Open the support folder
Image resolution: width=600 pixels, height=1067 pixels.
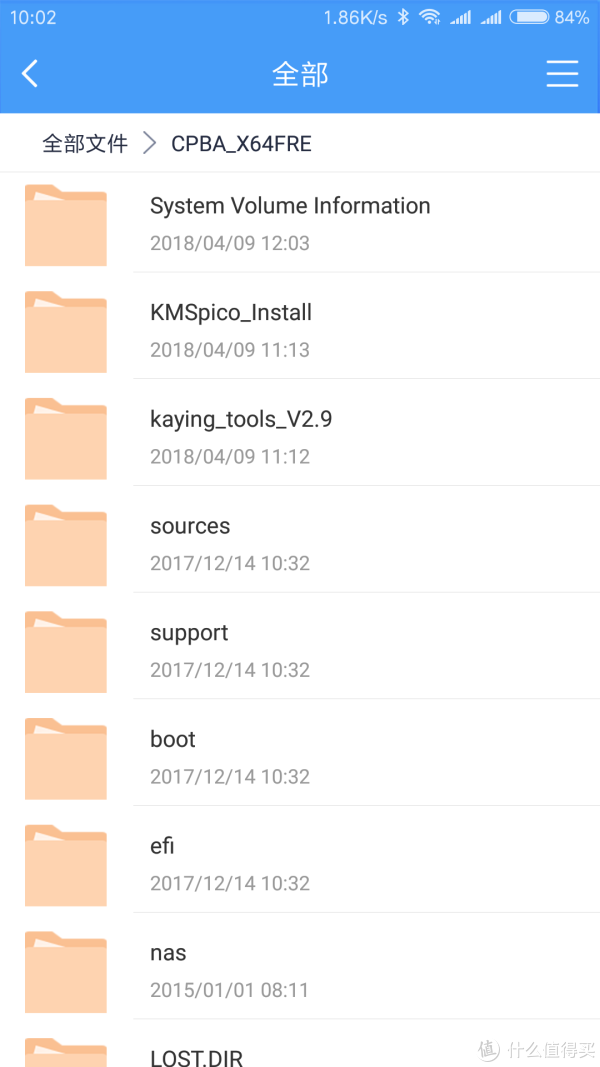pyautogui.click(x=189, y=650)
